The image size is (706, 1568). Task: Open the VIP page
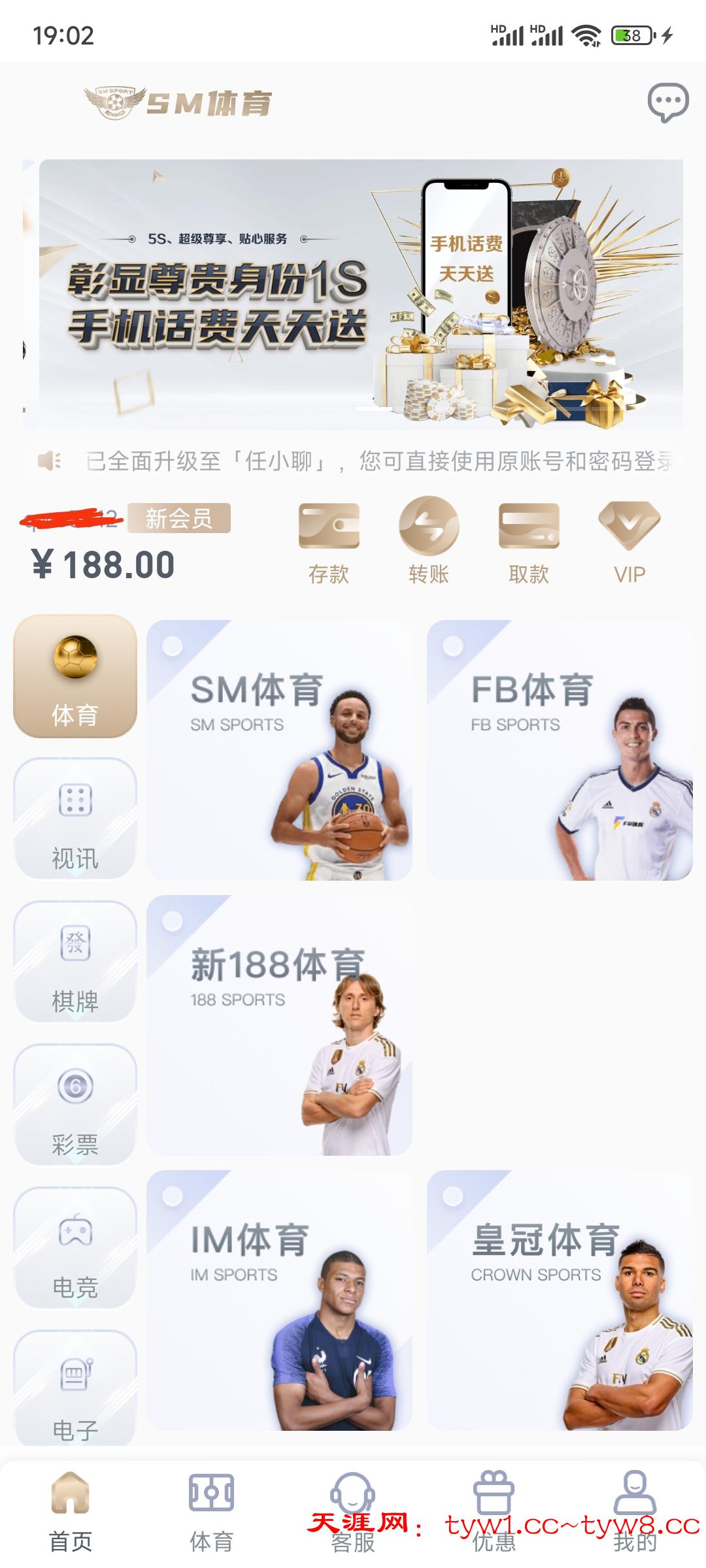(x=630, y=542)
